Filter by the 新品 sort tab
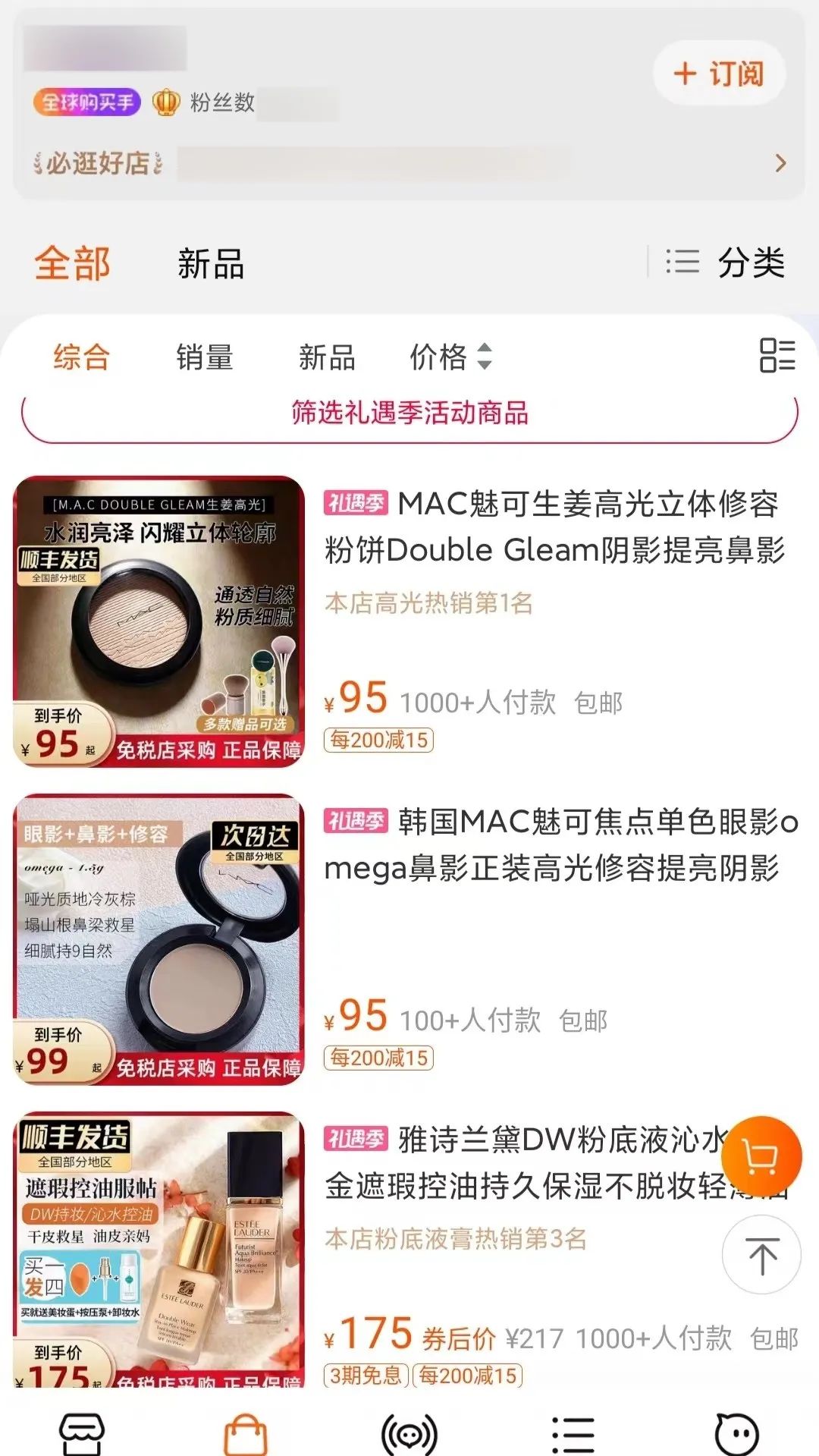This screenshot has width=819, height=1456. pyautogui.click(x=327, y=357)
